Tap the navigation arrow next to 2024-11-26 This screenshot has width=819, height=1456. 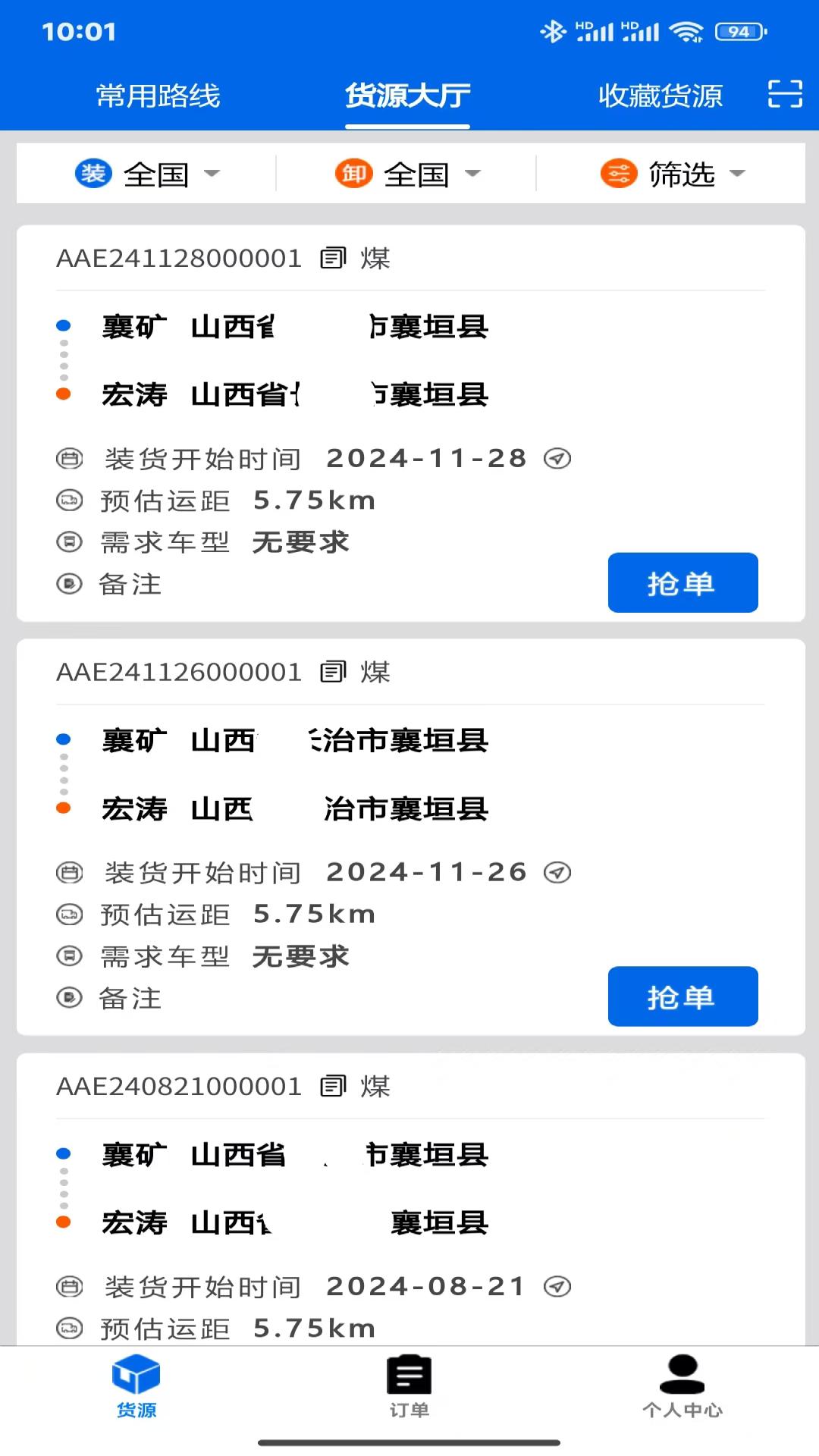pyautogui.click(x=558, y=872)
